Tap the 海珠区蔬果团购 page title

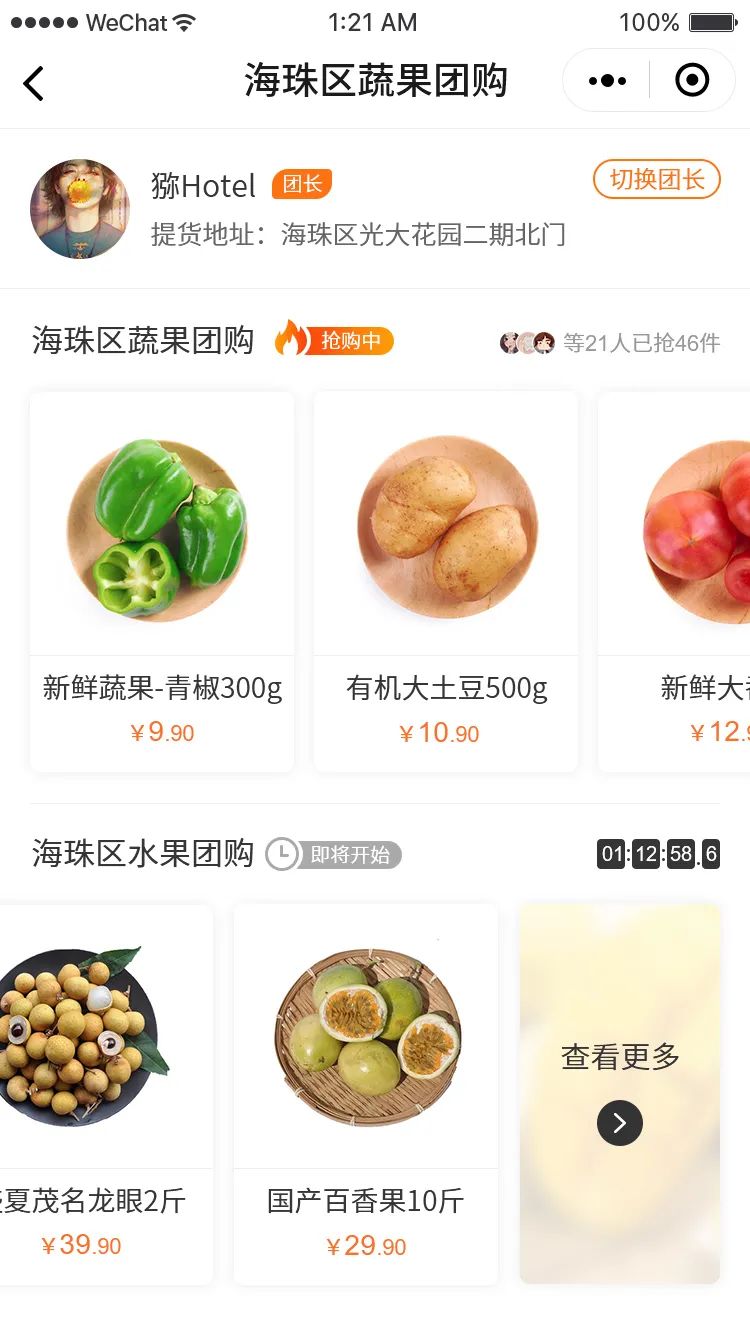click(375, 80)
